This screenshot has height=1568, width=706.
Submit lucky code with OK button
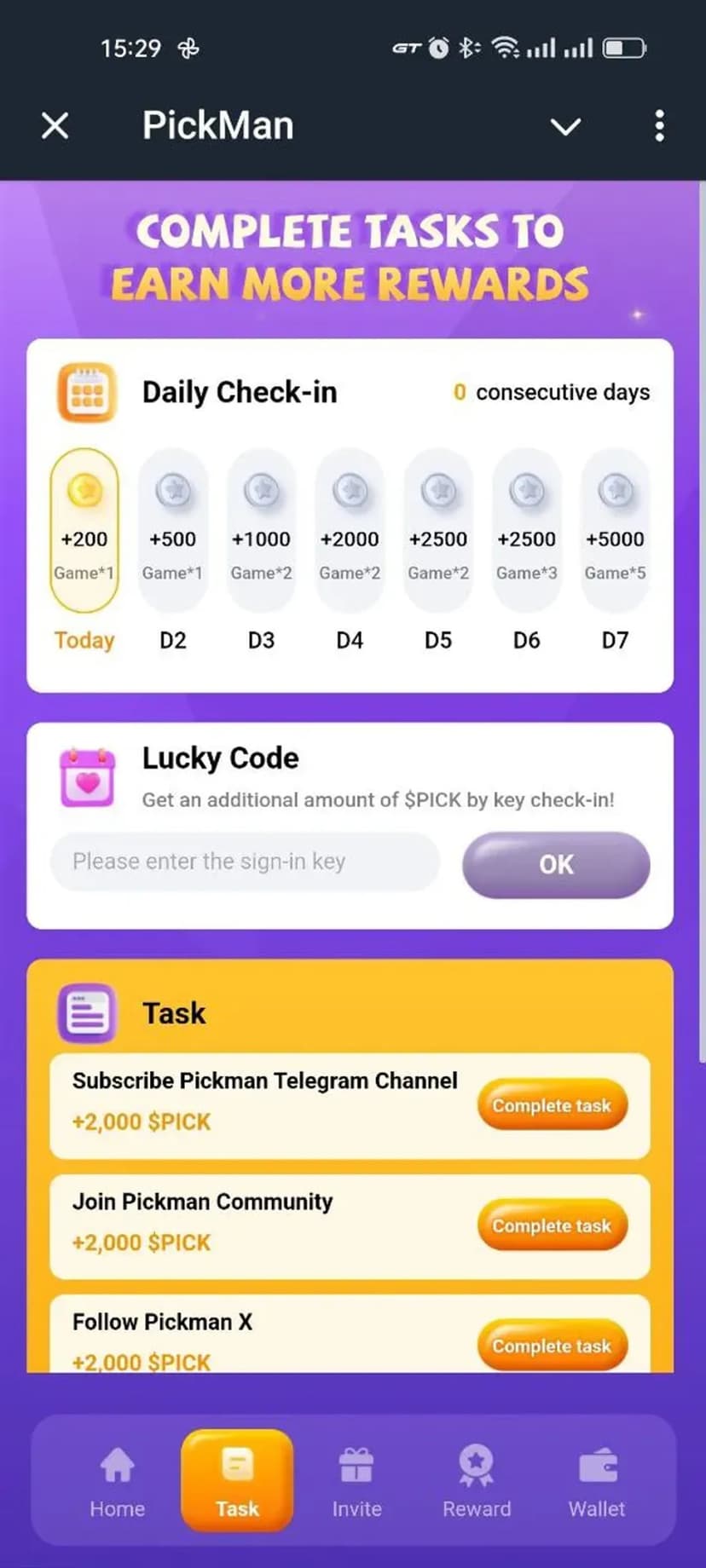coord(556,864)
